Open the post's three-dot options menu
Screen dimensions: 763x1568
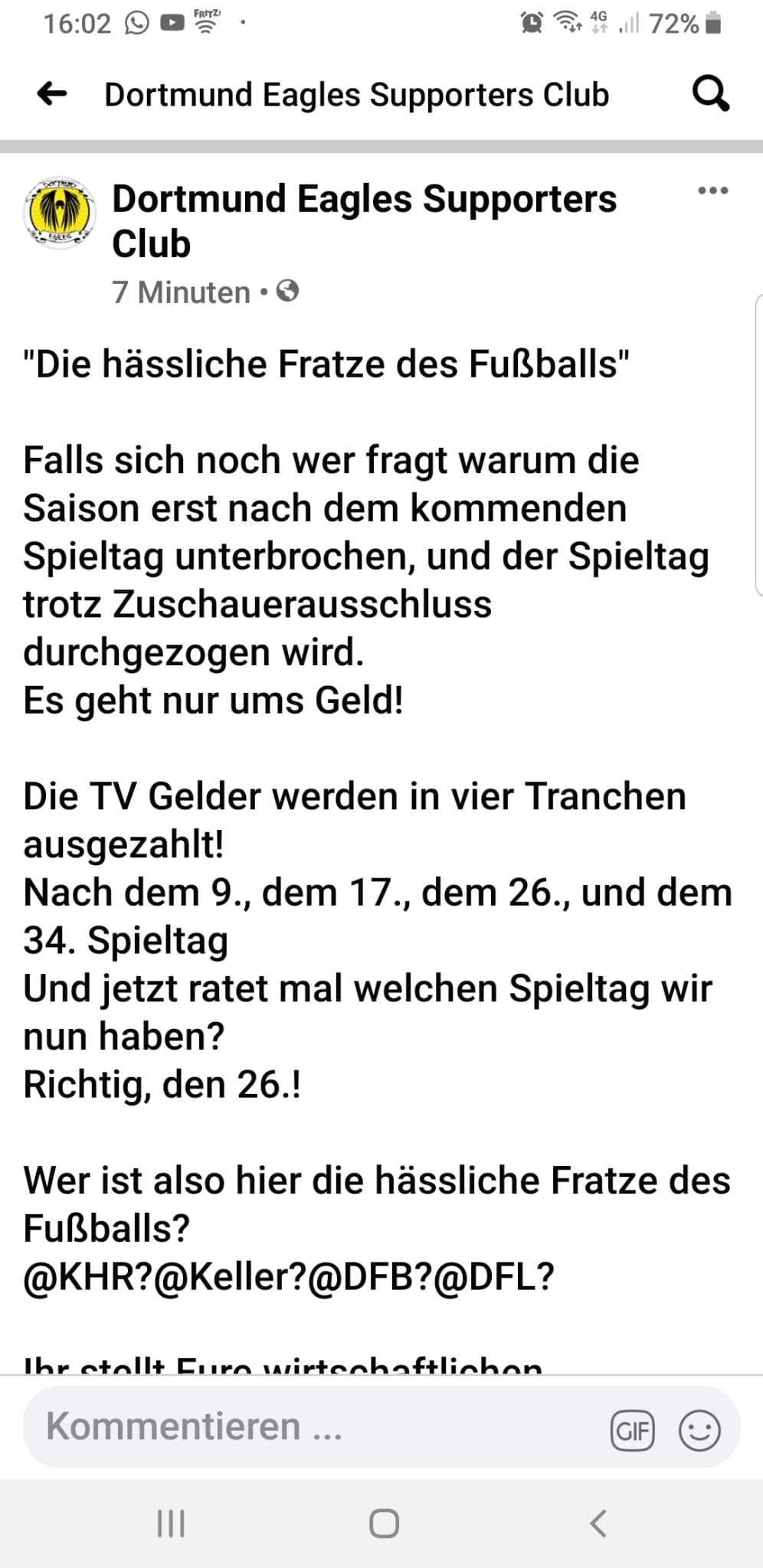[x=712, y=191]
